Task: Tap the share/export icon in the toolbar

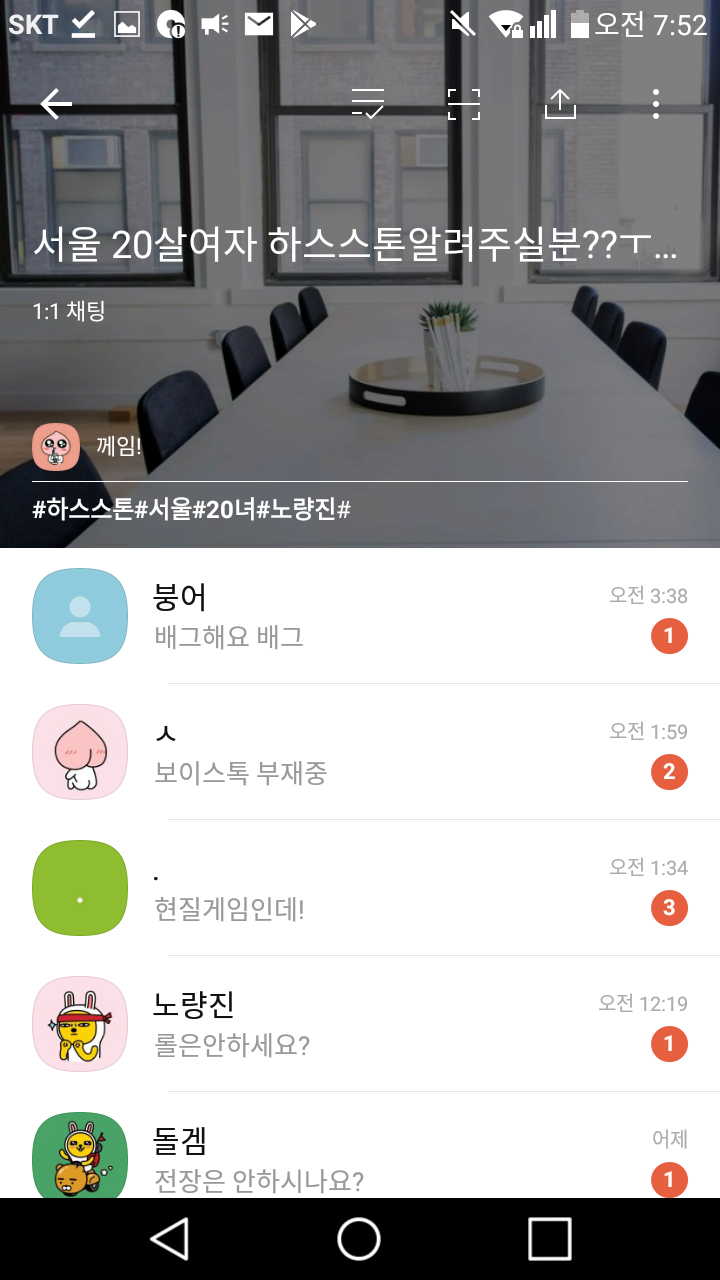Action: click(561, 104)
